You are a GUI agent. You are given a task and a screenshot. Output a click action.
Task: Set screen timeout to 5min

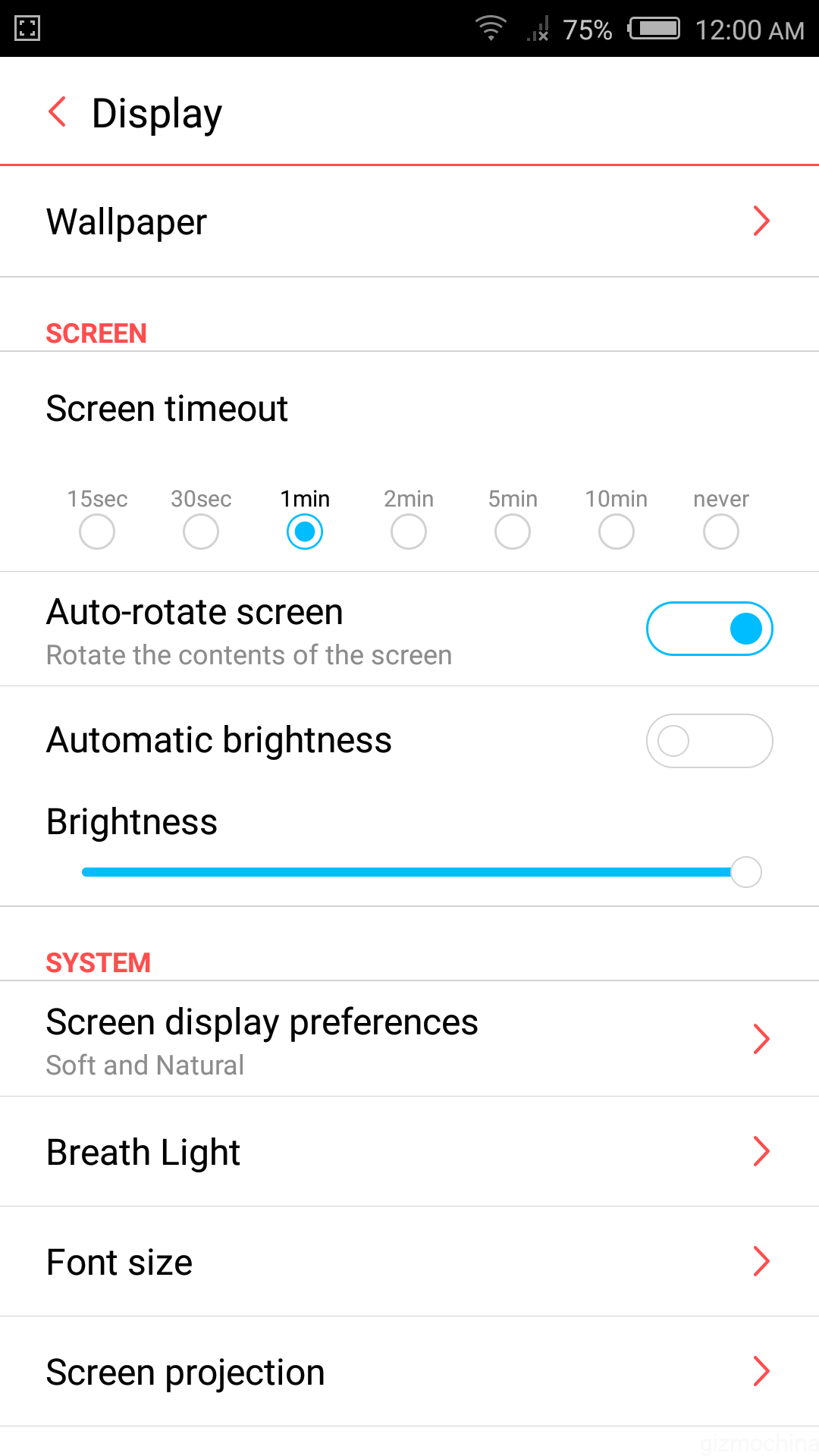coord(513,532)
